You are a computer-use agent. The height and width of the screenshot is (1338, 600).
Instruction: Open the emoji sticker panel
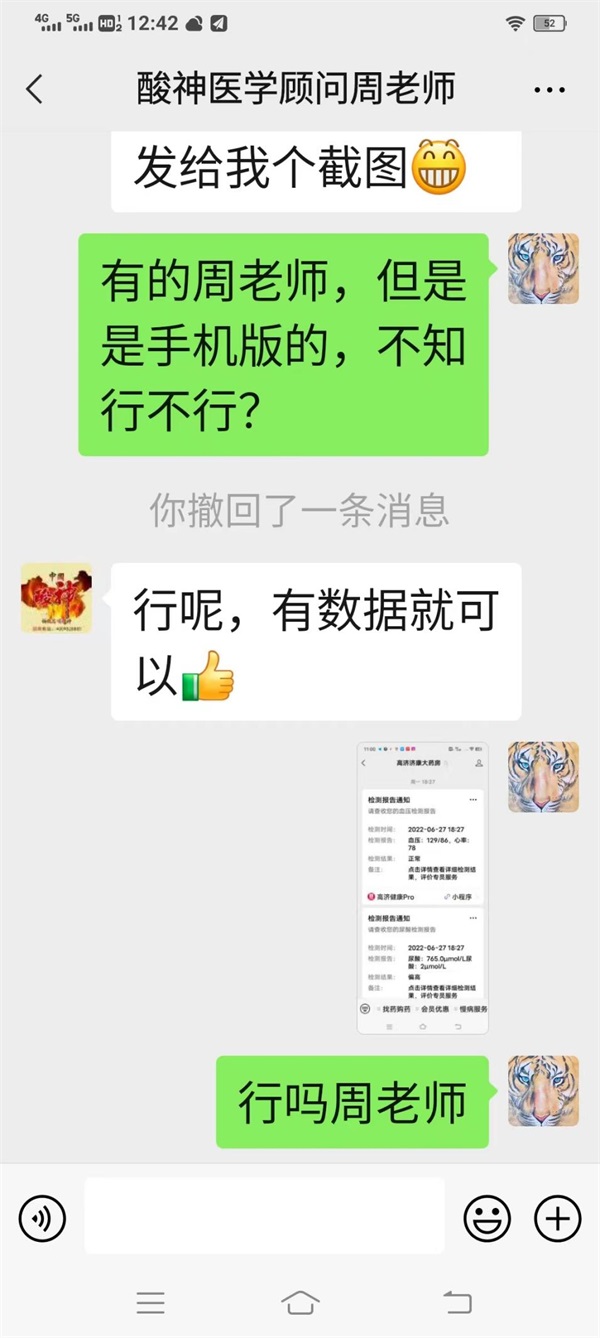[487, 1217]
